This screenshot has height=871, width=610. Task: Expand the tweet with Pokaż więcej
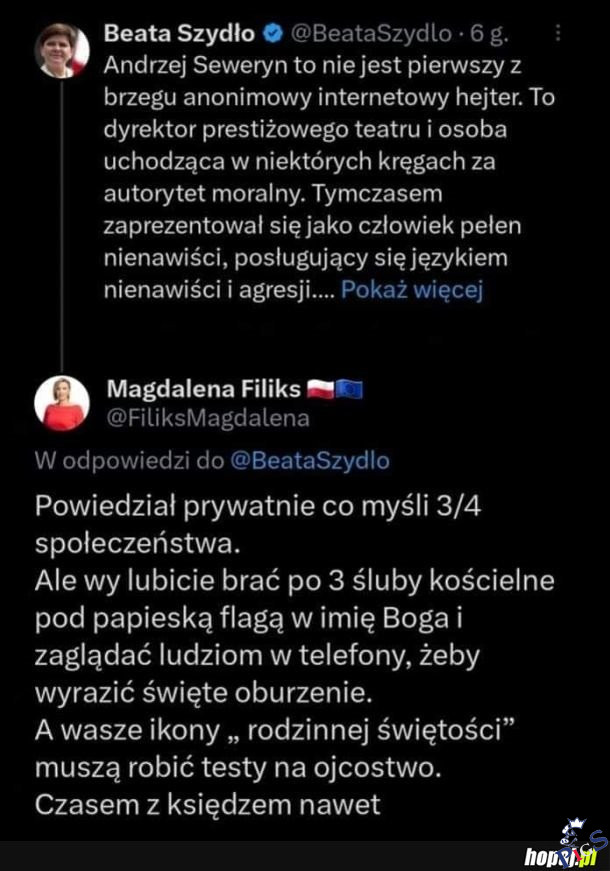412,290
